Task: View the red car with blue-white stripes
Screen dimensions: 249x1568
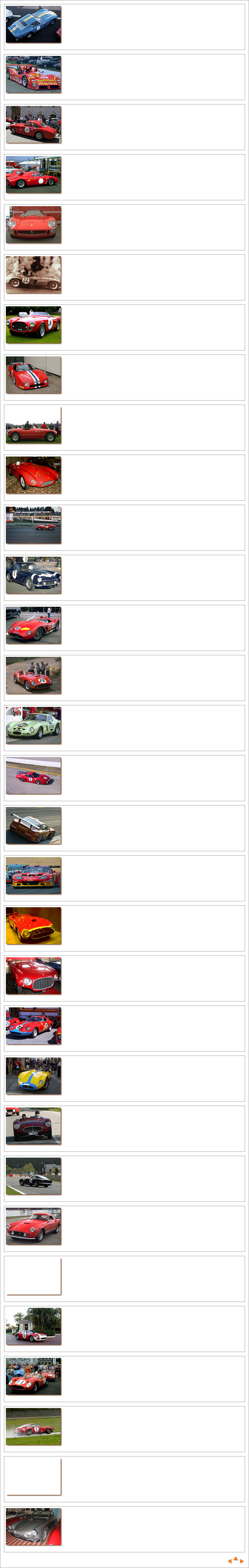Action: pyautogui.click(x=34, y=375)
